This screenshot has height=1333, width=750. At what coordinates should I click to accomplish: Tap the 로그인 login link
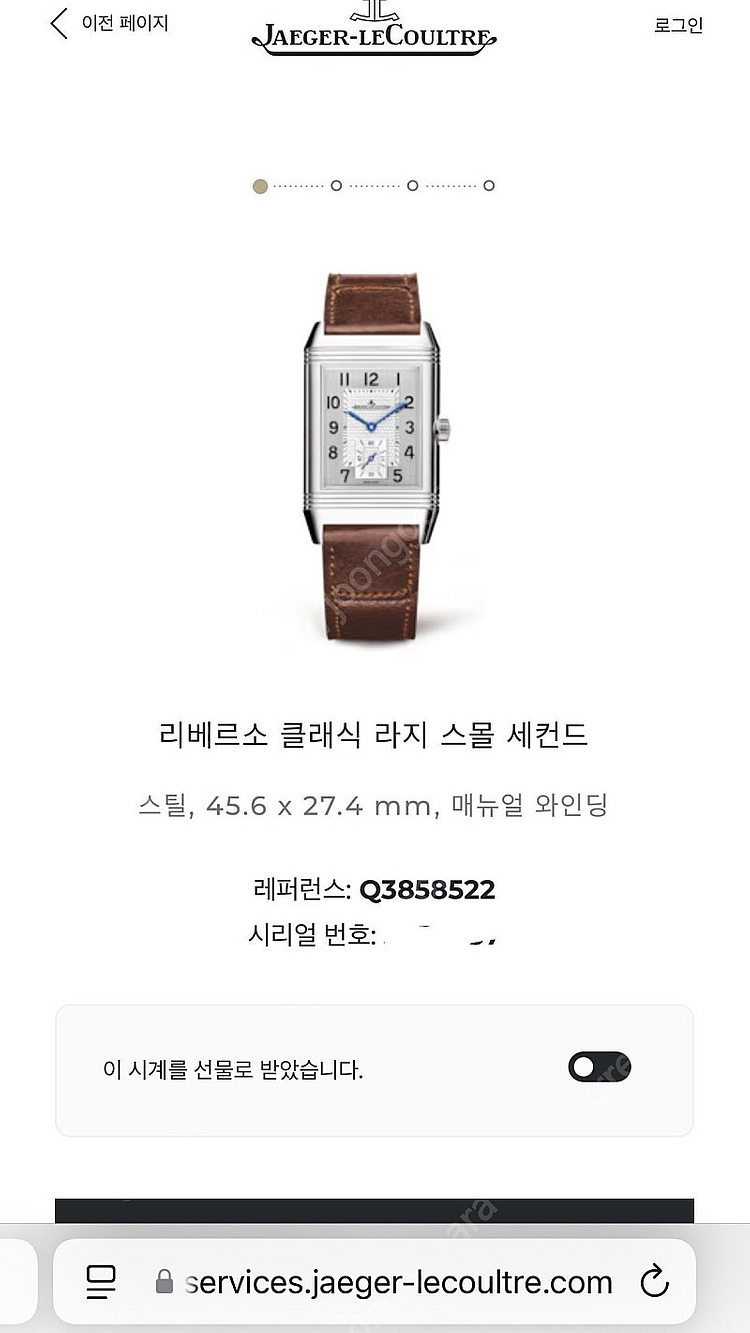[679, 26]
